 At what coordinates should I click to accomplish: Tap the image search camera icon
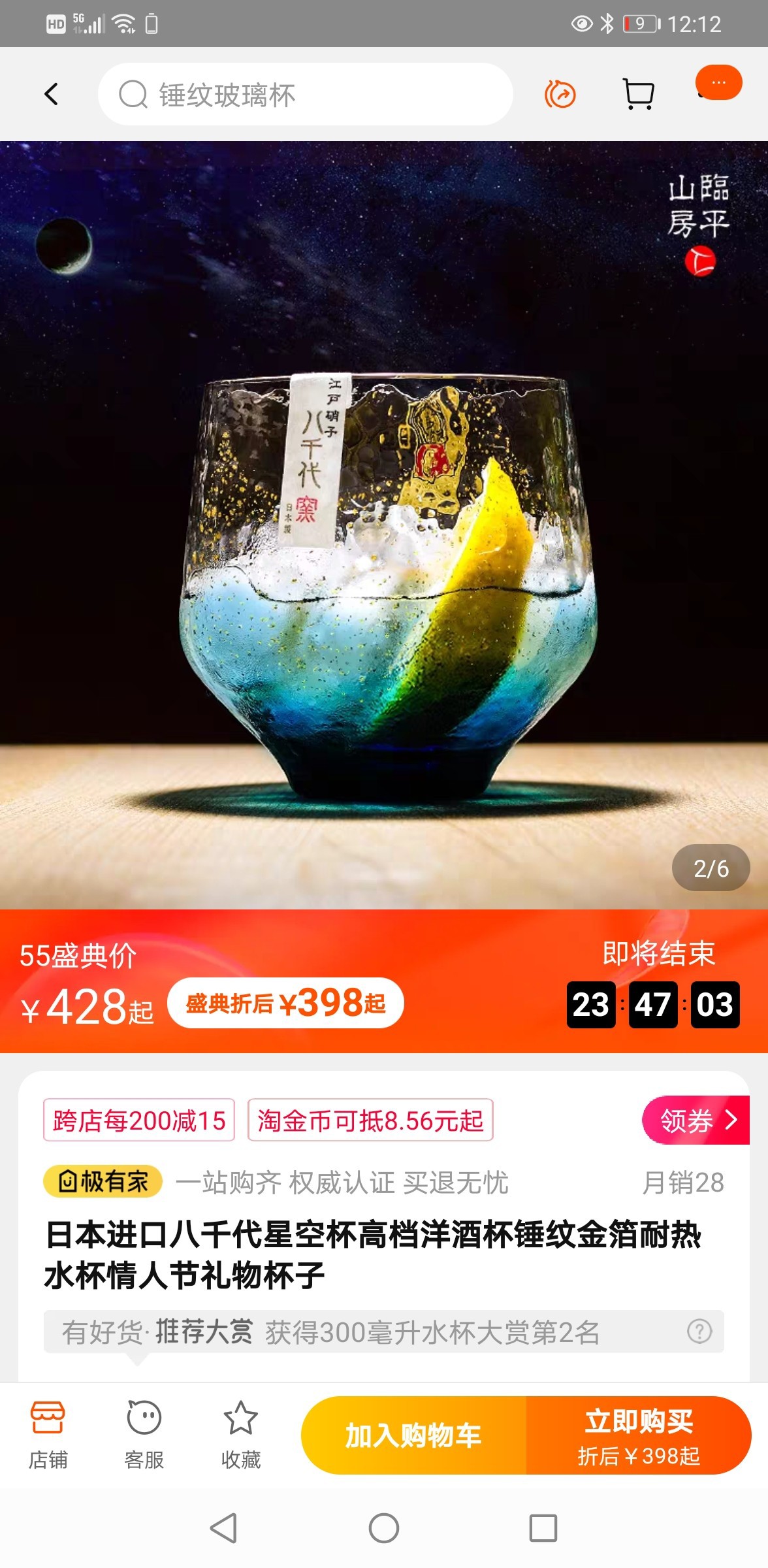[x=560, y=94]
